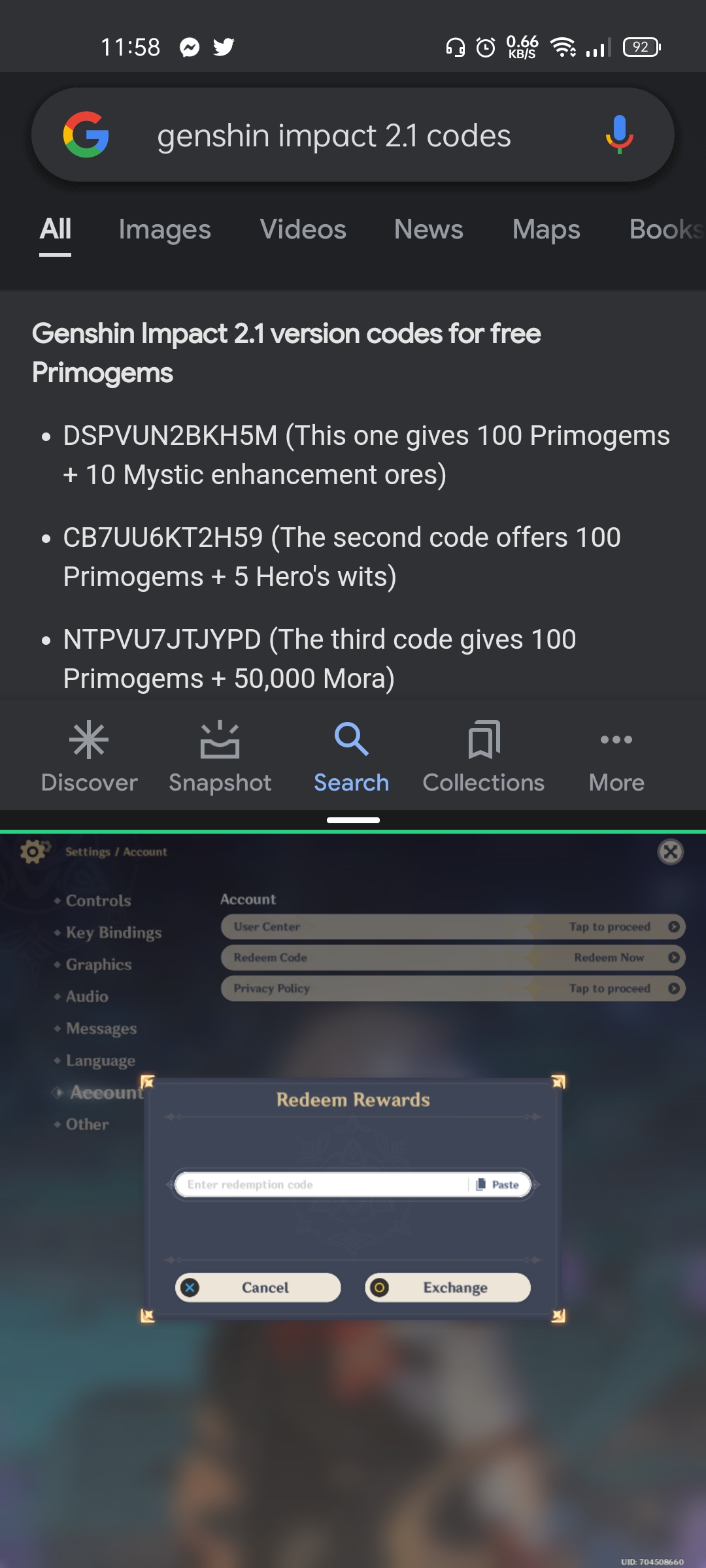Close the Settings screen
This screenshot has width=706, height=1568.
(670, 851)
